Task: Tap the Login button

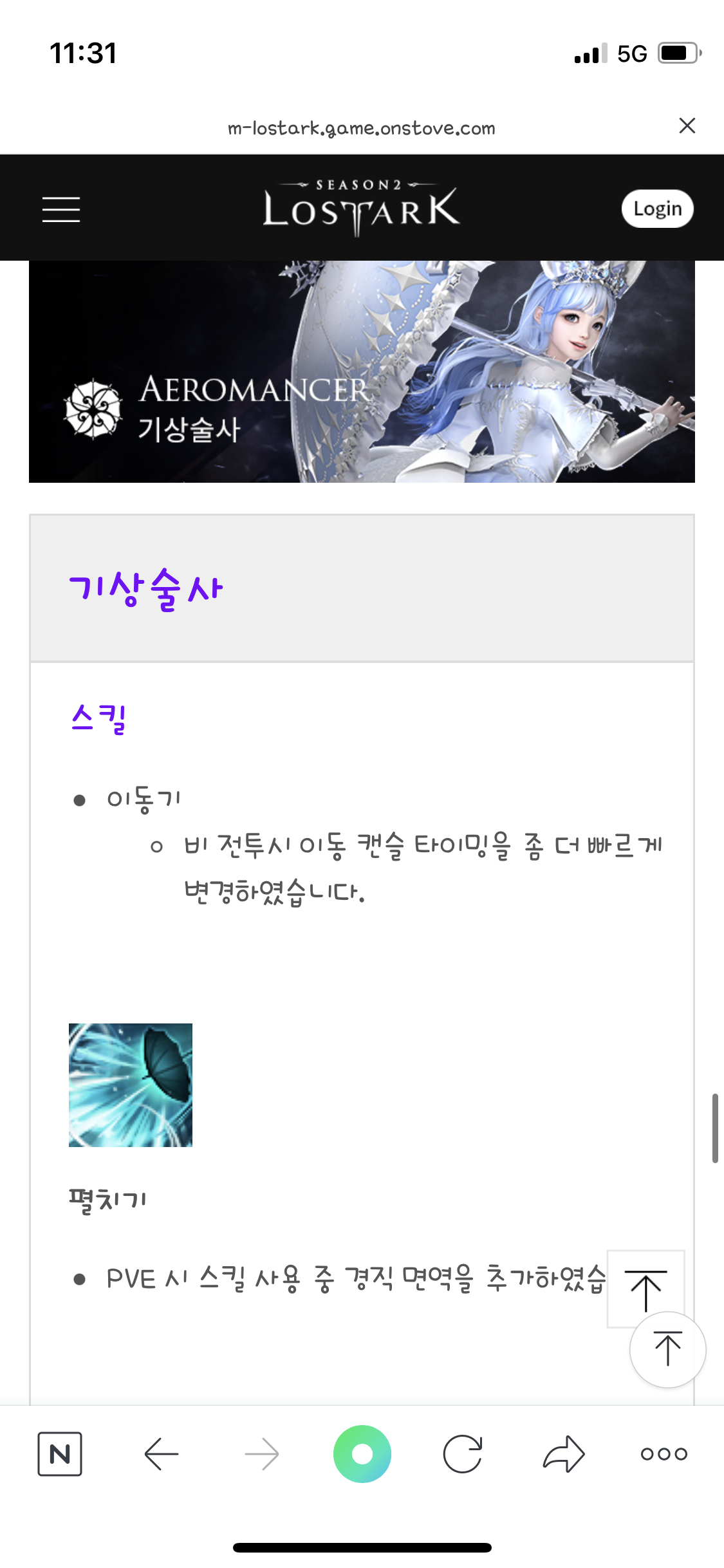Action: [x=657, y=209]
